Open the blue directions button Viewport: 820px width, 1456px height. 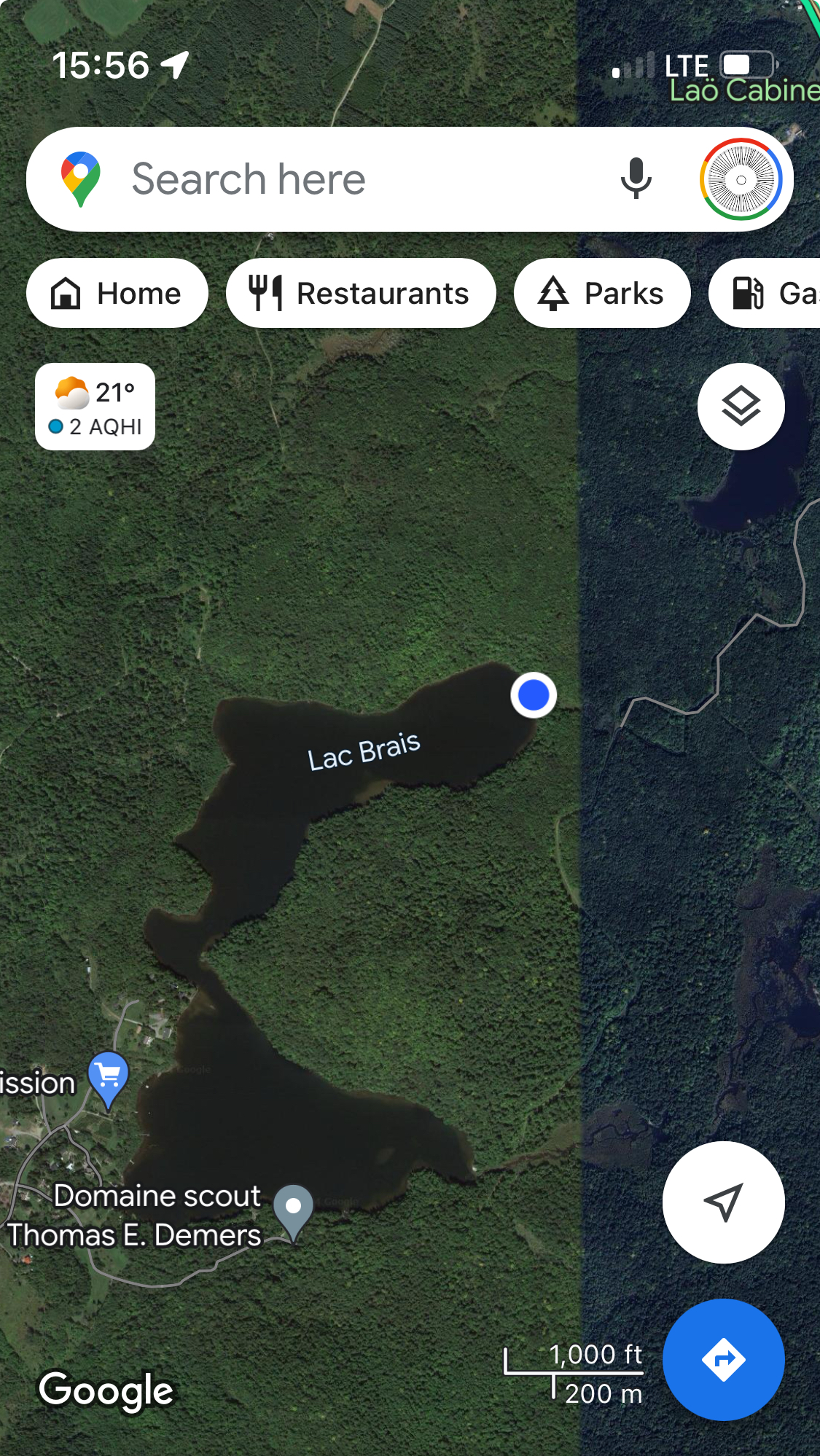723,1360
